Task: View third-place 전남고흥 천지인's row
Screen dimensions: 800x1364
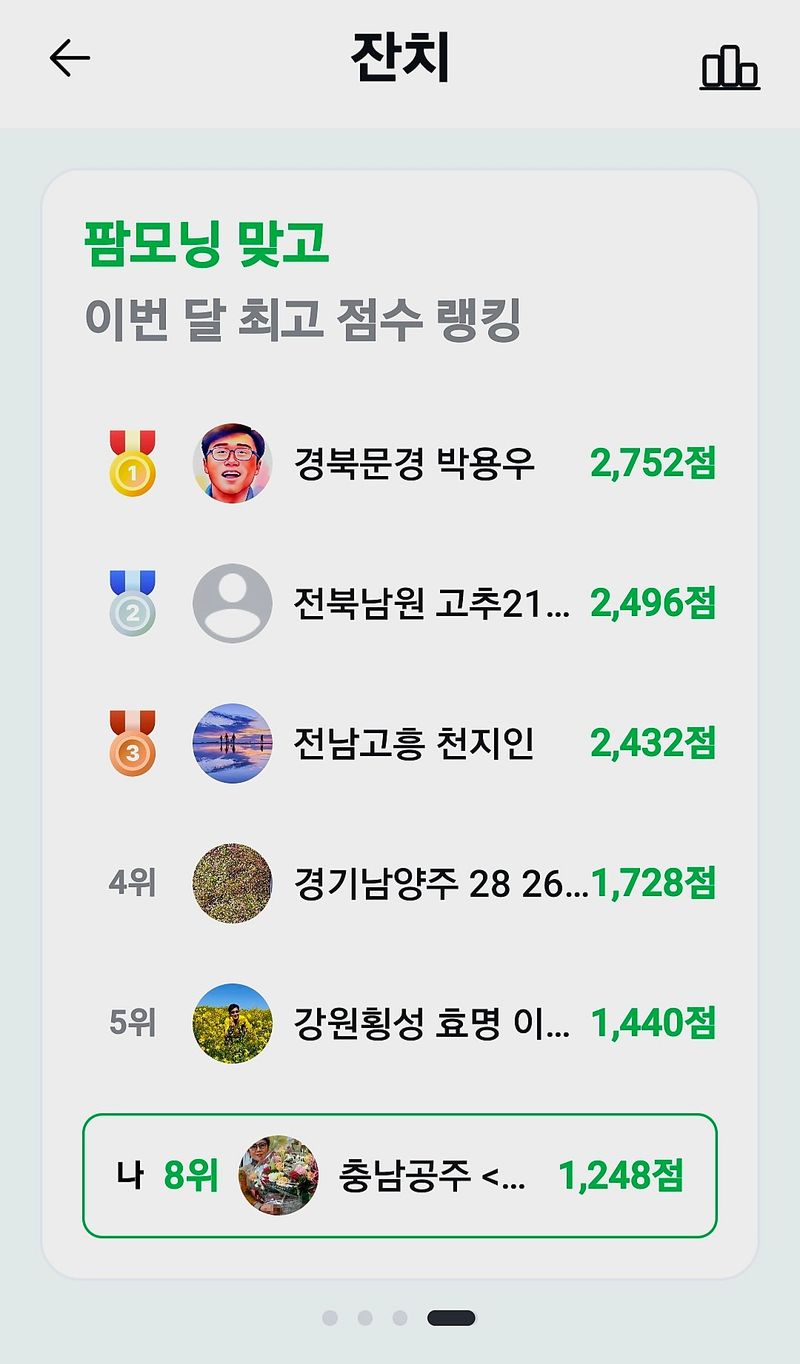Action: (x=400, y=743)
